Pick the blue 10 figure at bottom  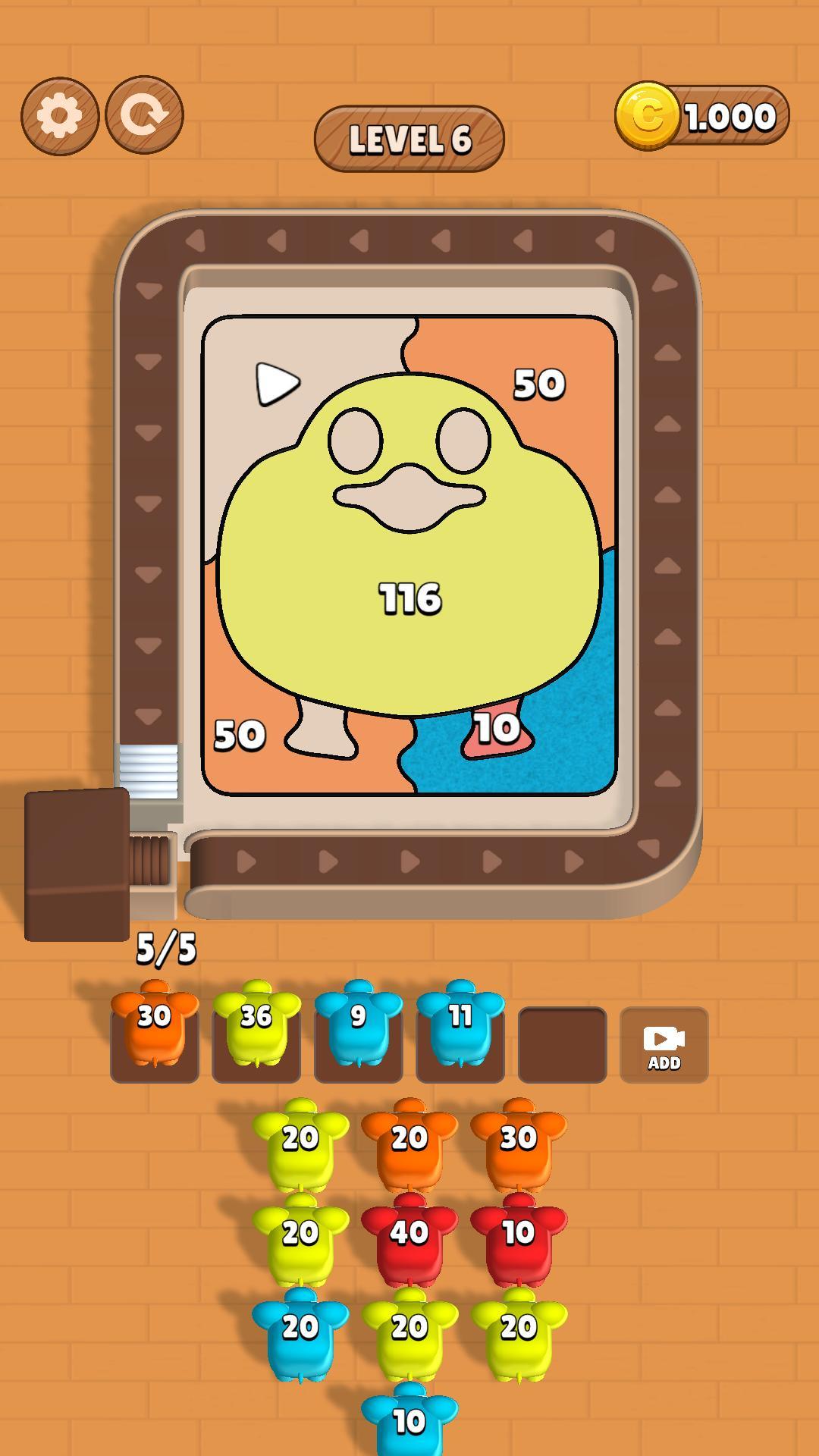point(409,1422)
